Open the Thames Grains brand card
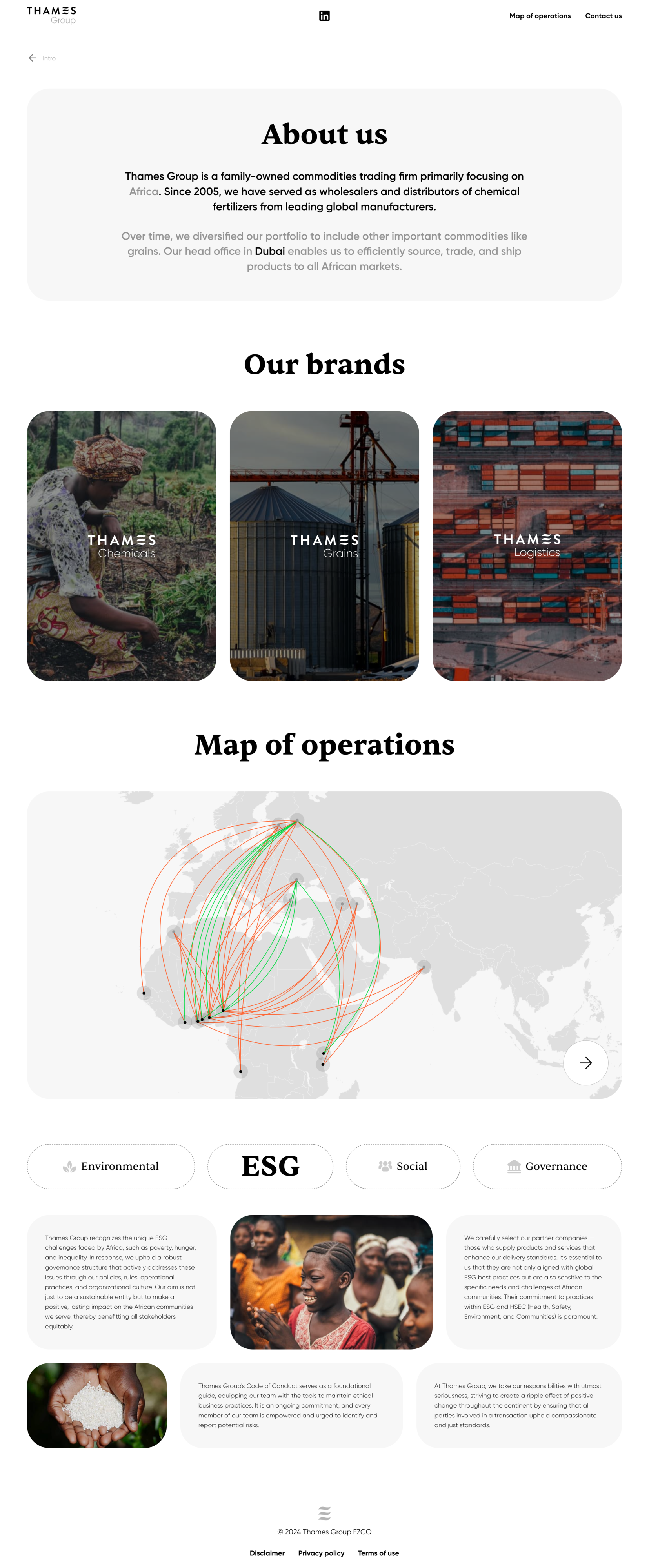 (x=324, y=545)
